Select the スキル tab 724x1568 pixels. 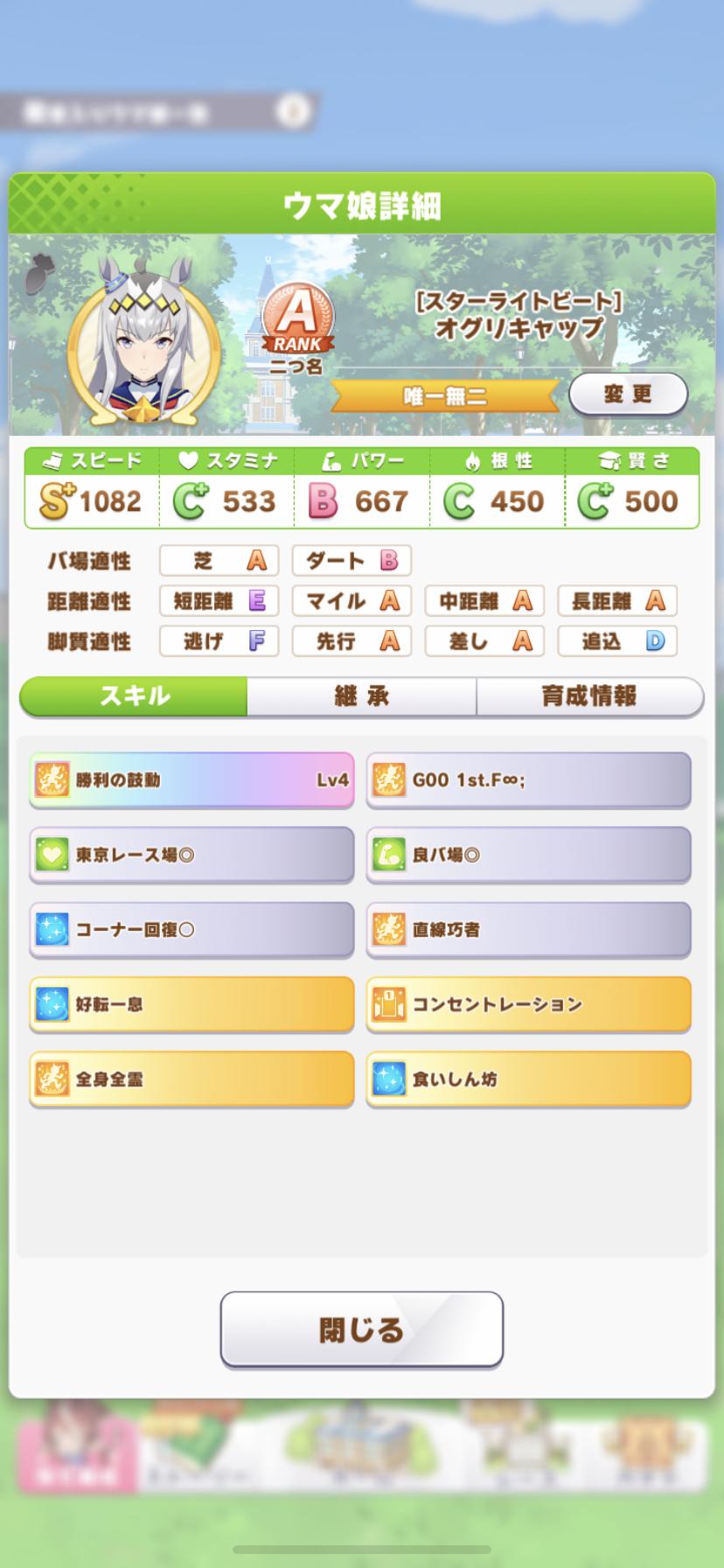tap(135, 696)
